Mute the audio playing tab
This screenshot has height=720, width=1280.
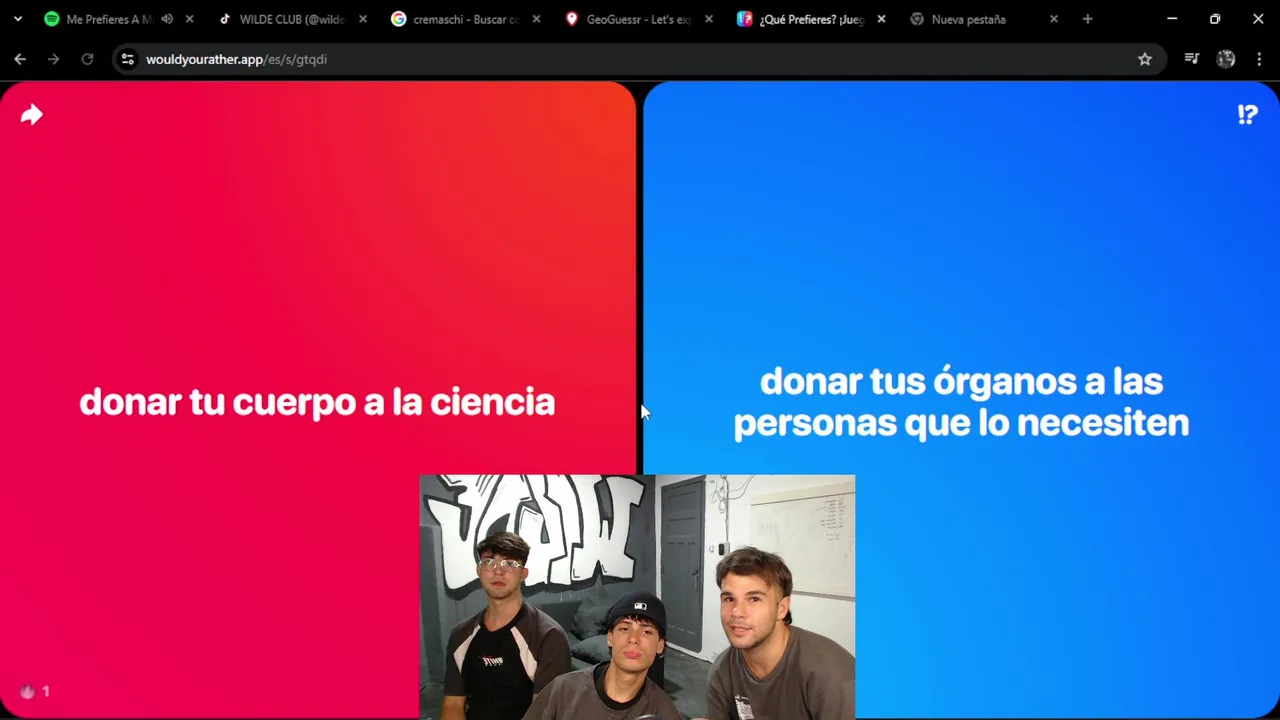coord(167,19)
